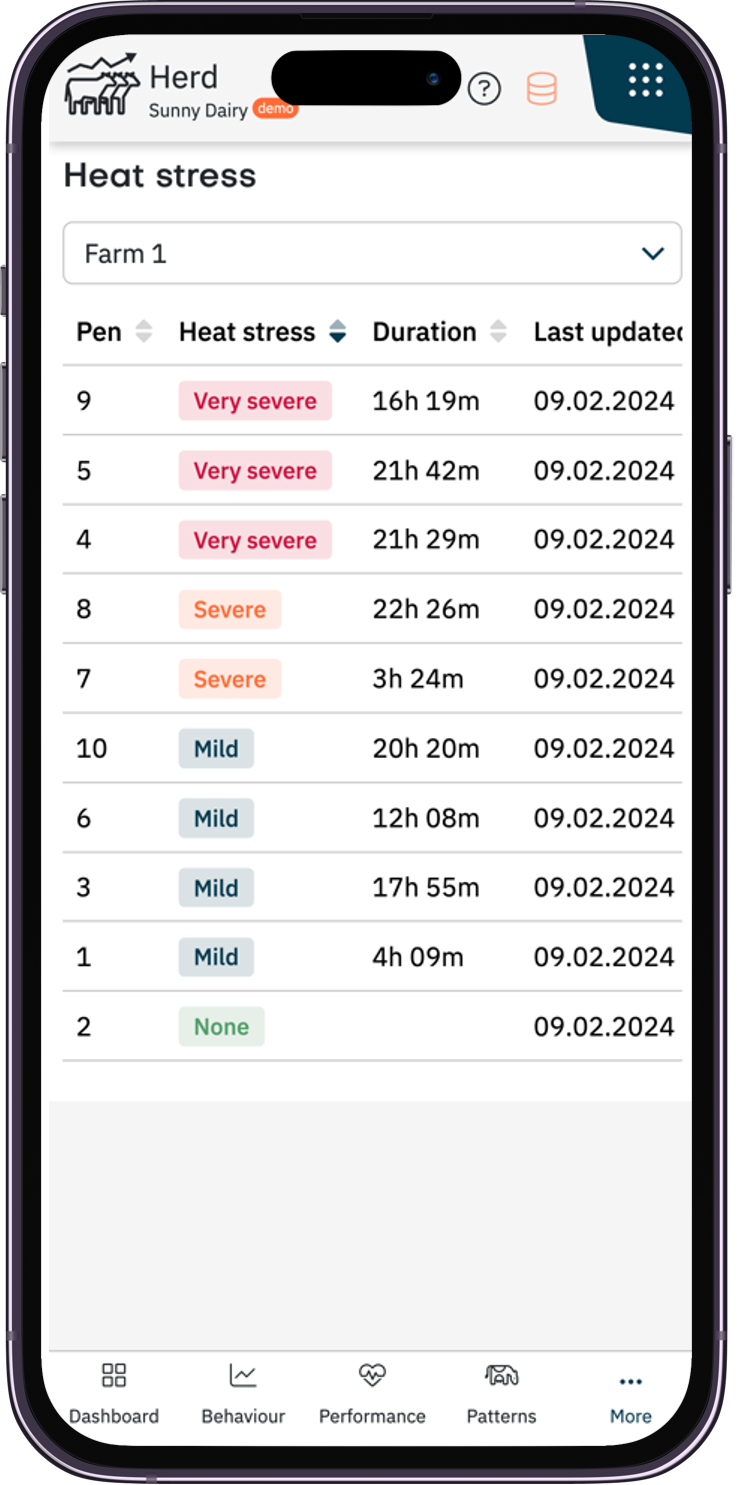Switch to the Patterns tab
Image resolution: width=737 pixels, height=1485 pixels.
[x=501, y=1393]
